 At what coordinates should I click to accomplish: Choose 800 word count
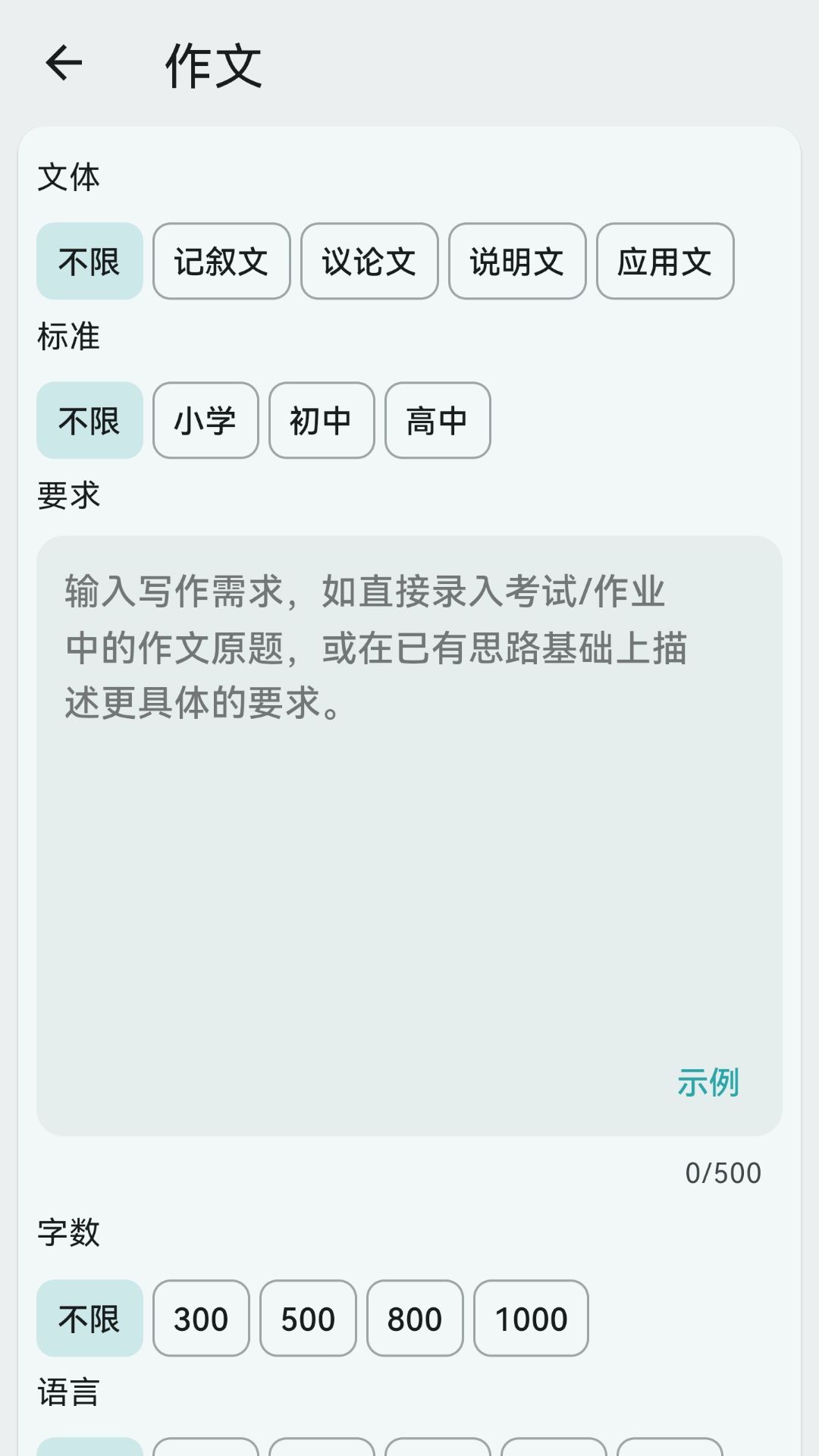point(415,1318)
